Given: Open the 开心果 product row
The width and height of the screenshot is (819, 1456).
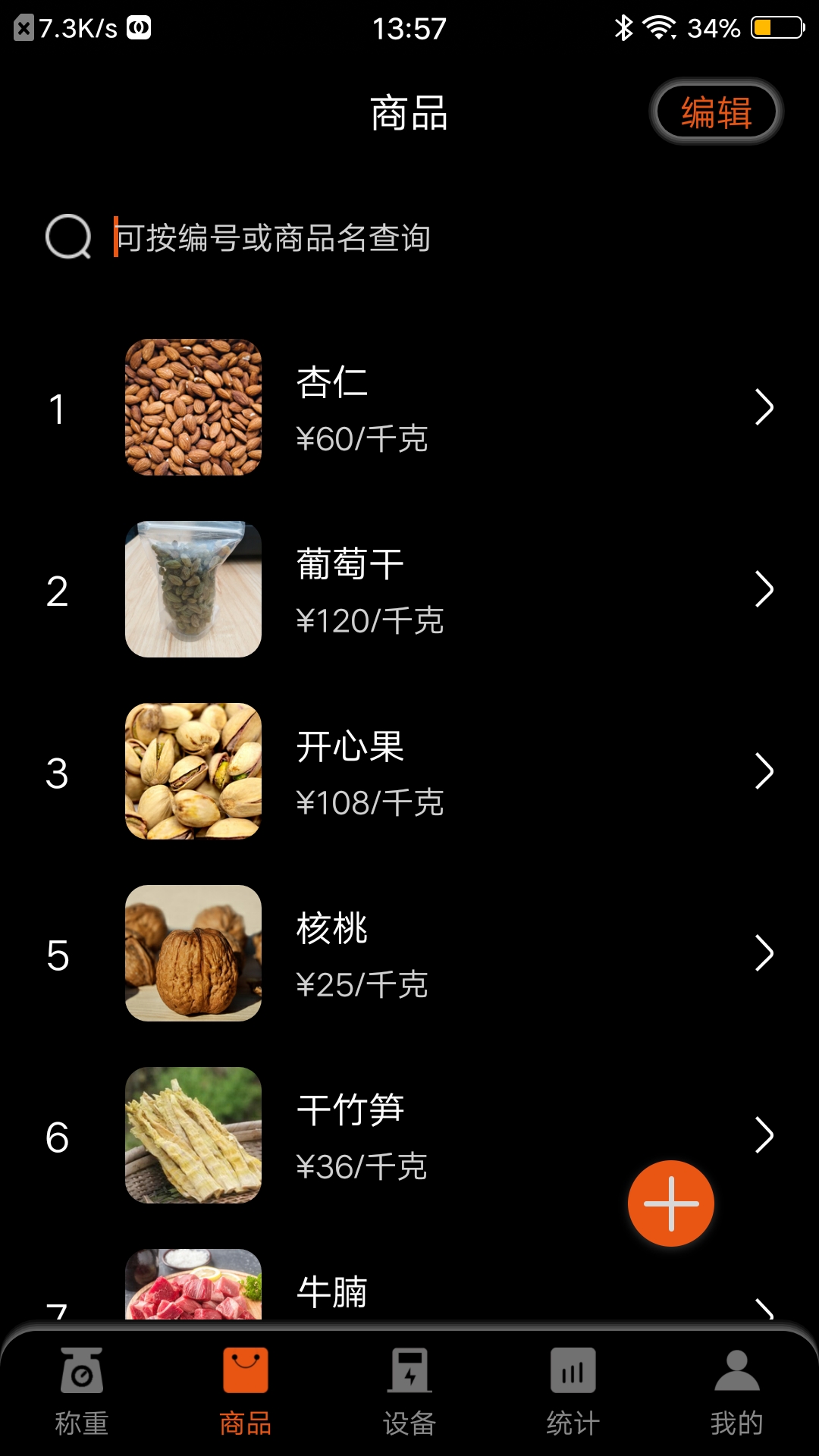Looking at the screenshot, I should pyautogui.click(x=409, y=772).
